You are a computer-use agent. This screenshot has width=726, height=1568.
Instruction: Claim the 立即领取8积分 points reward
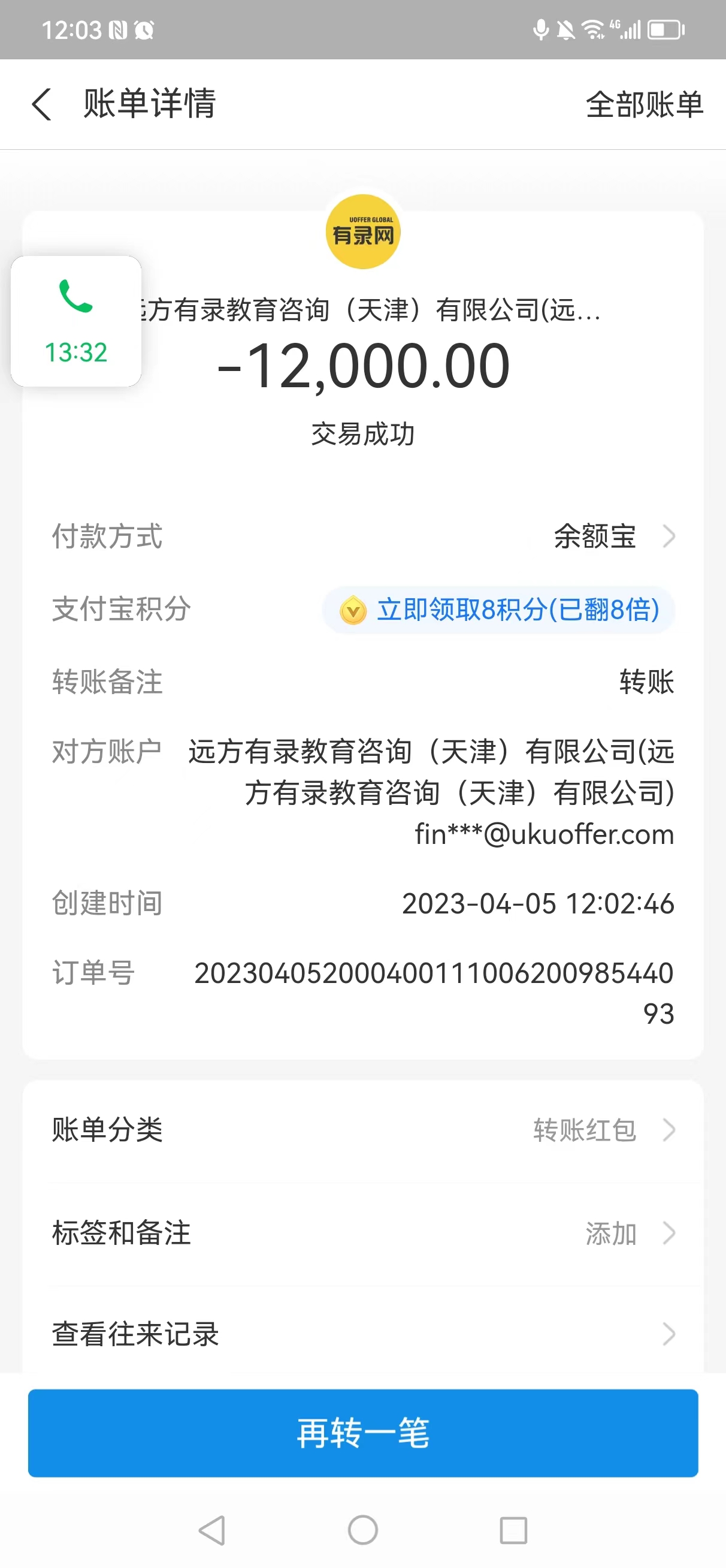(499, 610)
